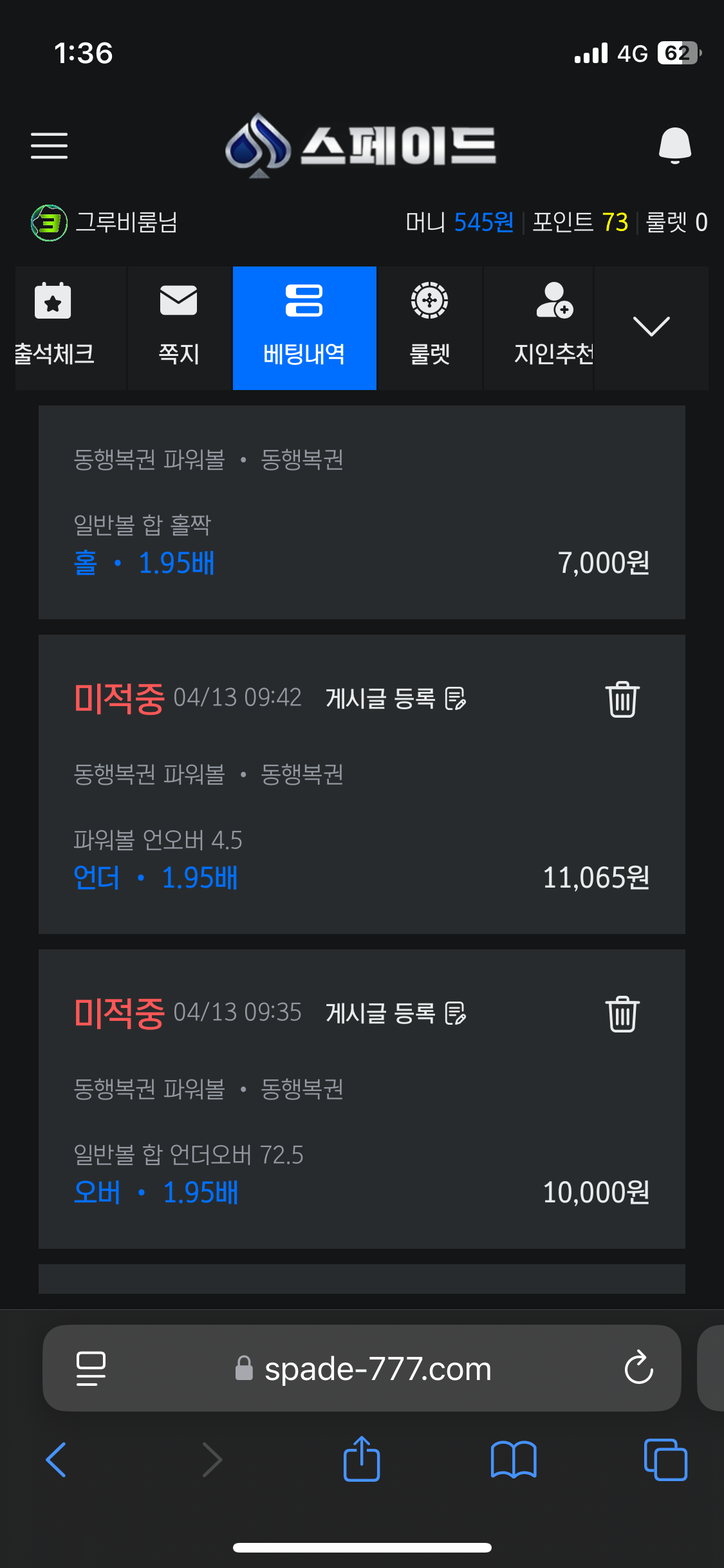Share this page
This screenshot has height=1568, width=724.
[x=362, y=1459]
